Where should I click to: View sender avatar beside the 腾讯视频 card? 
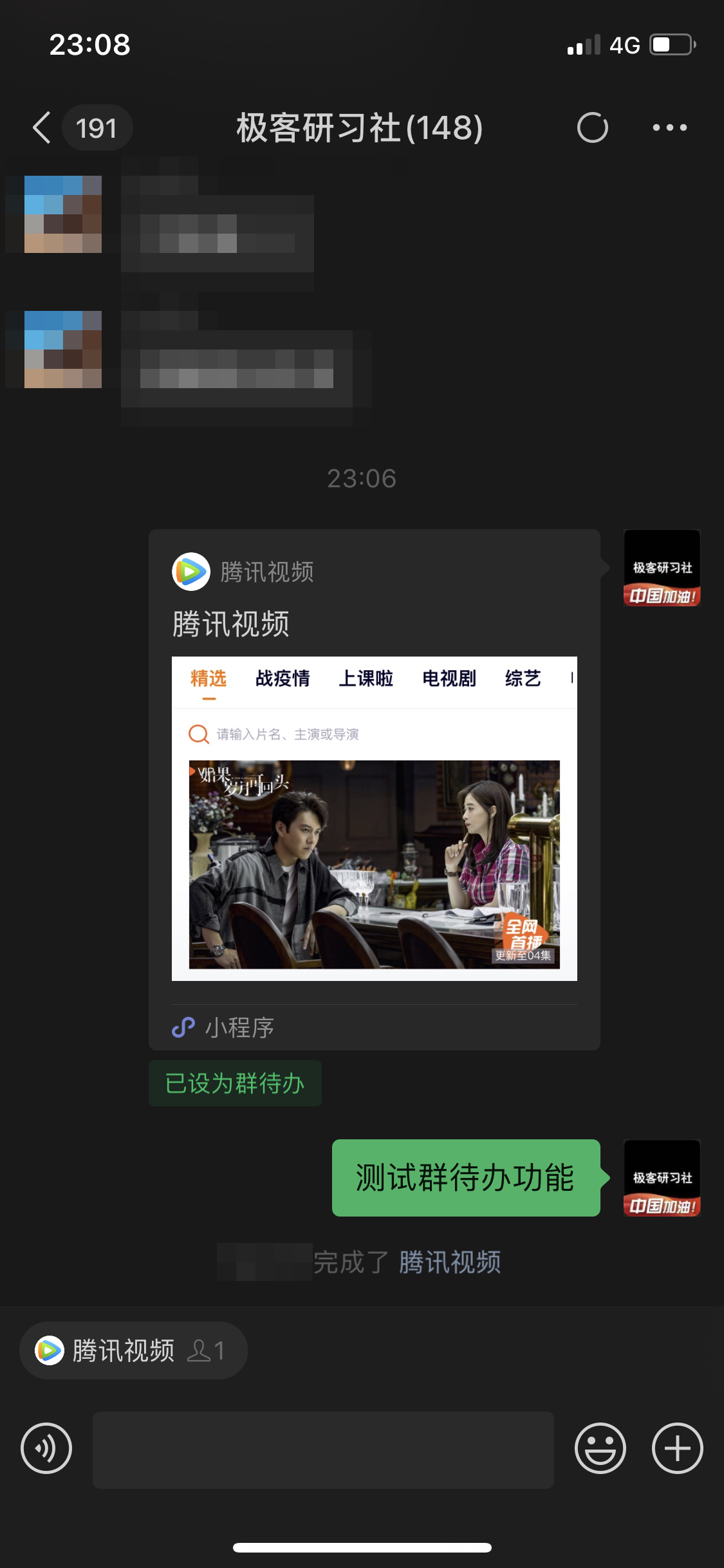click(x=662, y=568)
